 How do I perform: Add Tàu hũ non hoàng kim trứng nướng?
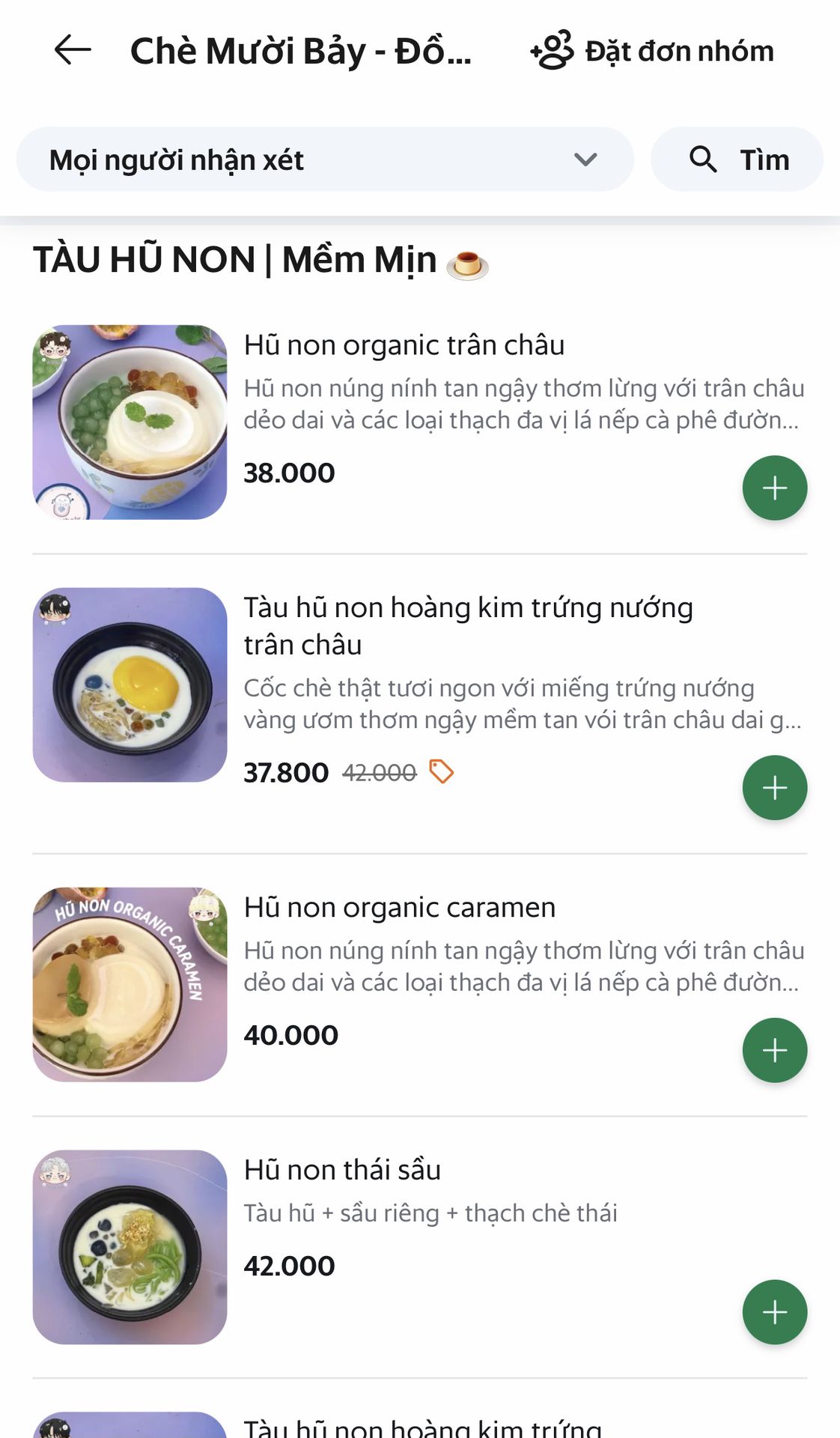click(x=774, y=788)
